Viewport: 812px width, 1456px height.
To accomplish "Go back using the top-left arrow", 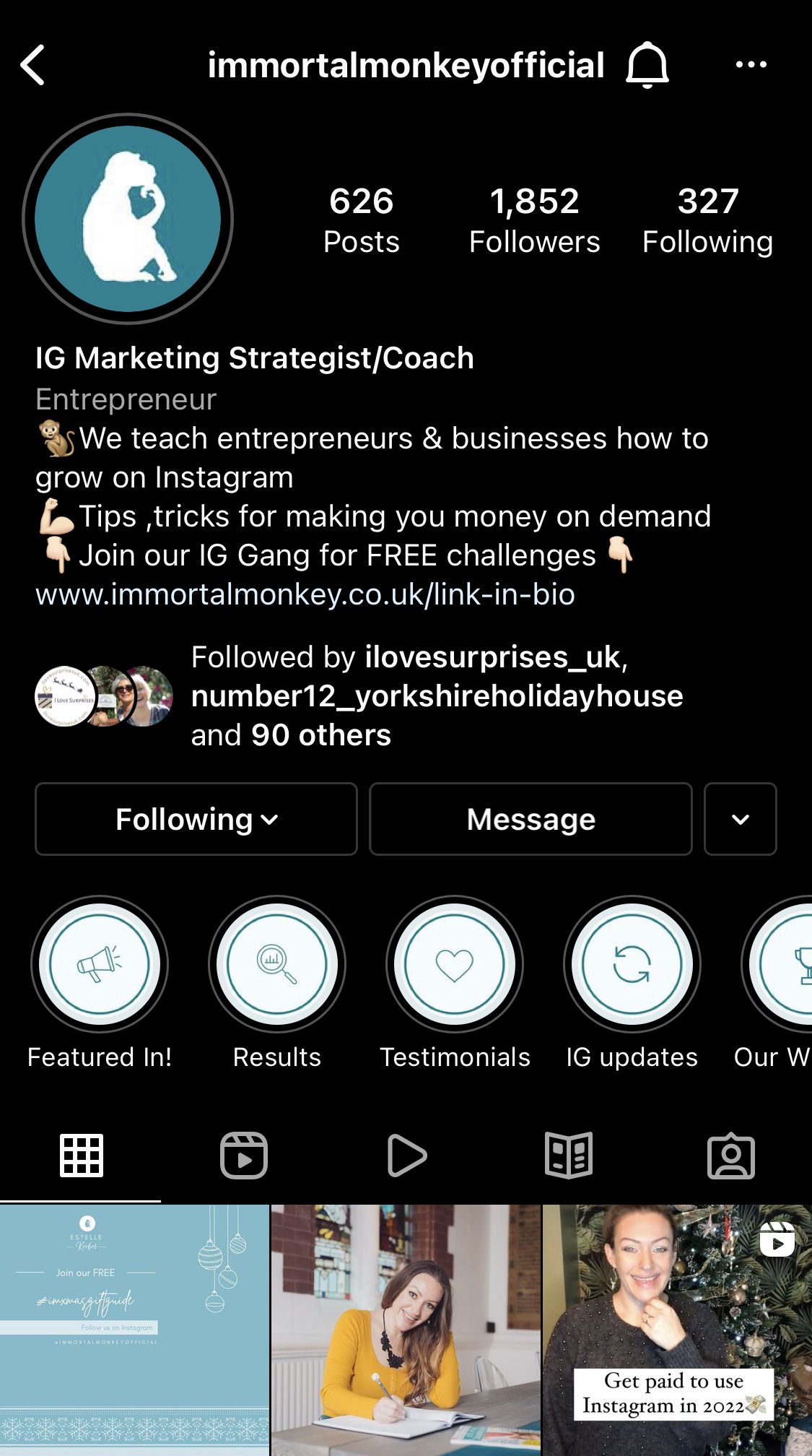I will coord(33,65).
